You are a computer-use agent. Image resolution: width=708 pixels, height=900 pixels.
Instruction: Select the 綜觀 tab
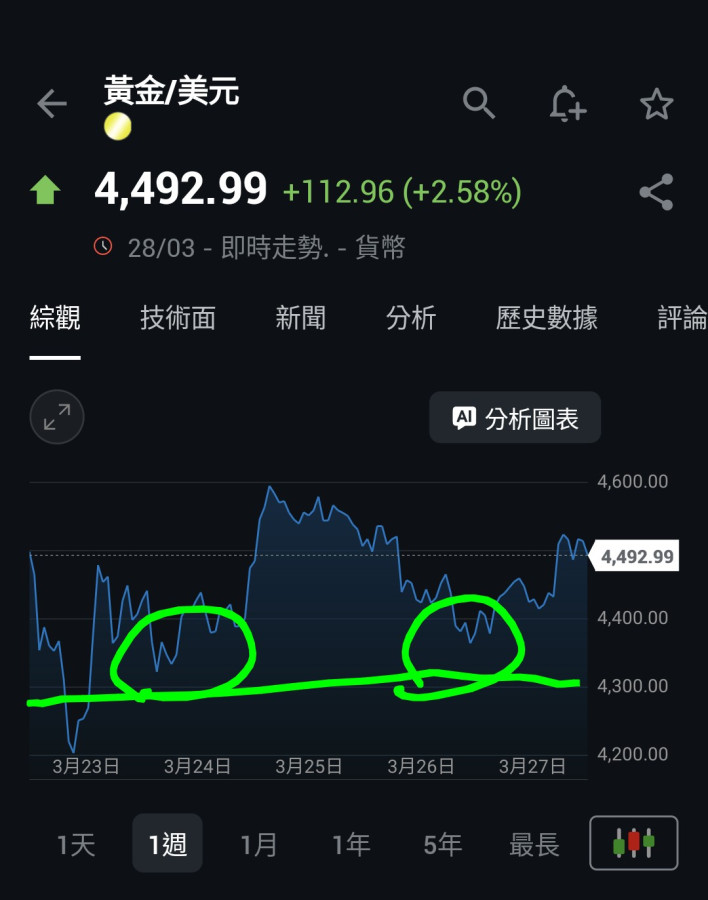tap(55, 318)
